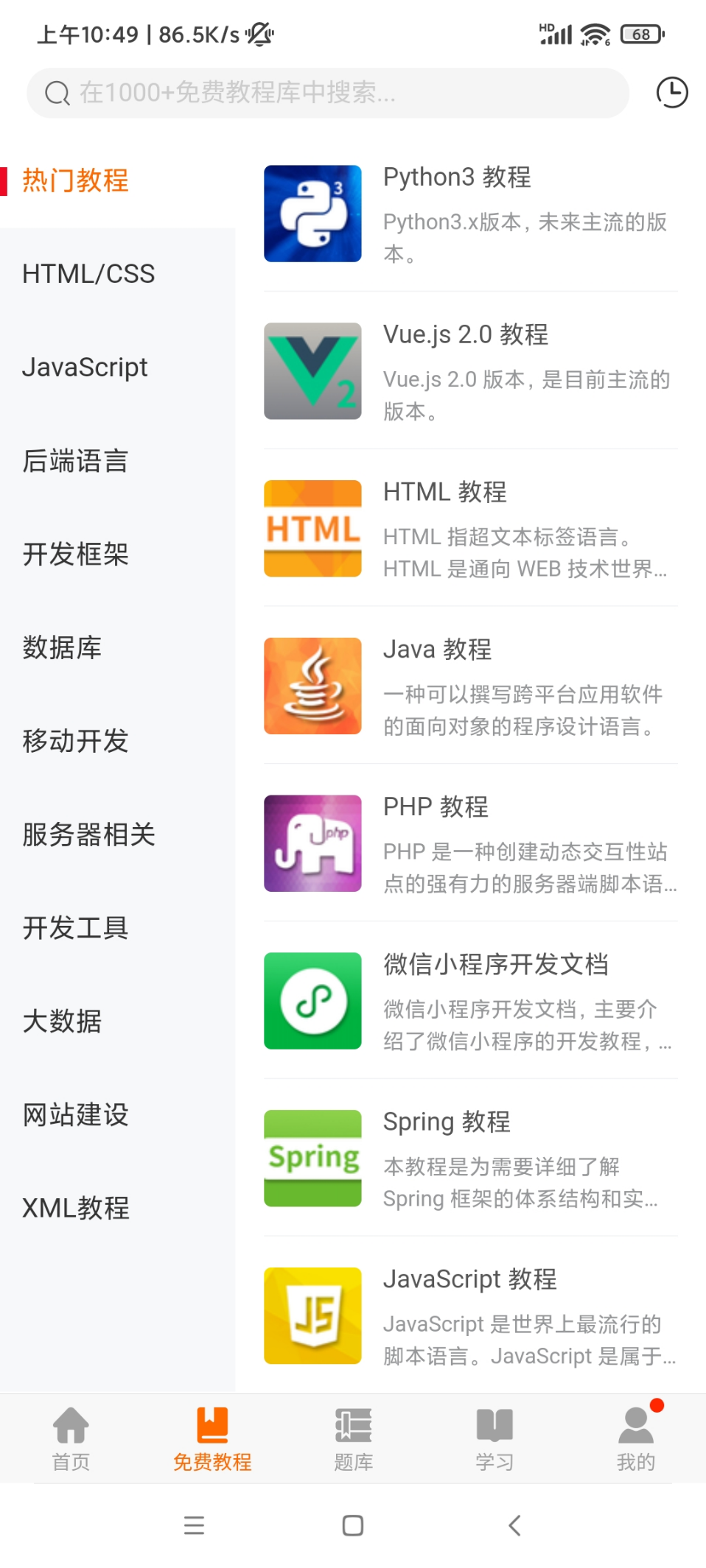The image size is (706, 1568).
Task: View the HTML 教程 tutorial
Action: coord(470,529)
